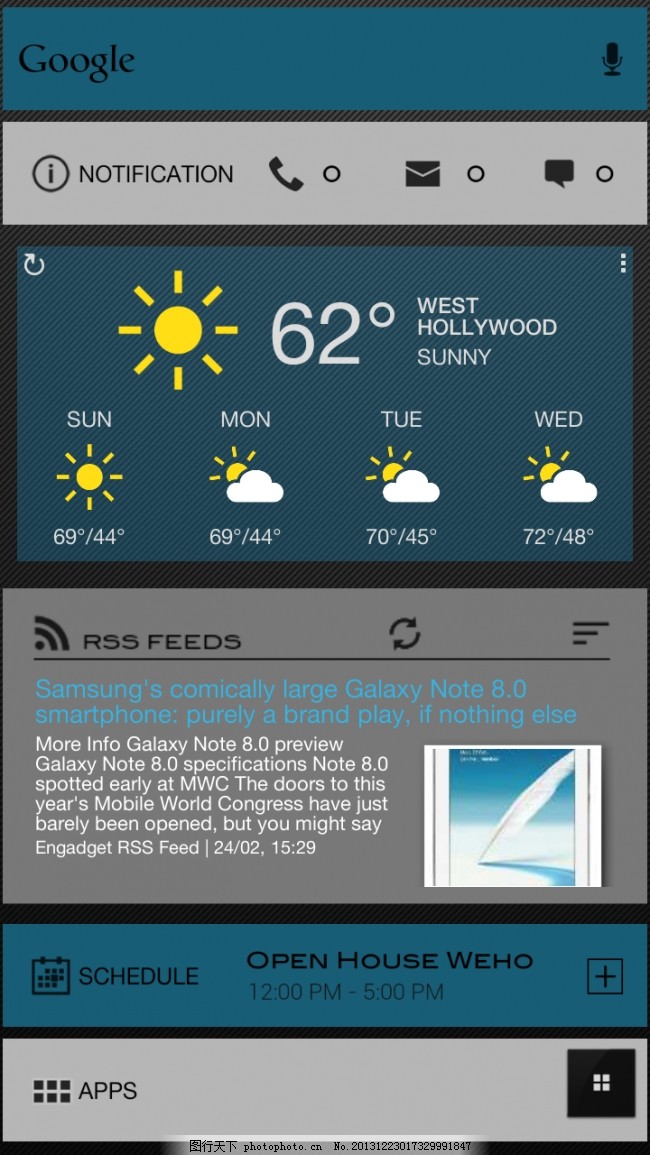This screenshot has height=1155, width=650.
Task: Refresh the RSS feeds
Action: pos(404,633)
